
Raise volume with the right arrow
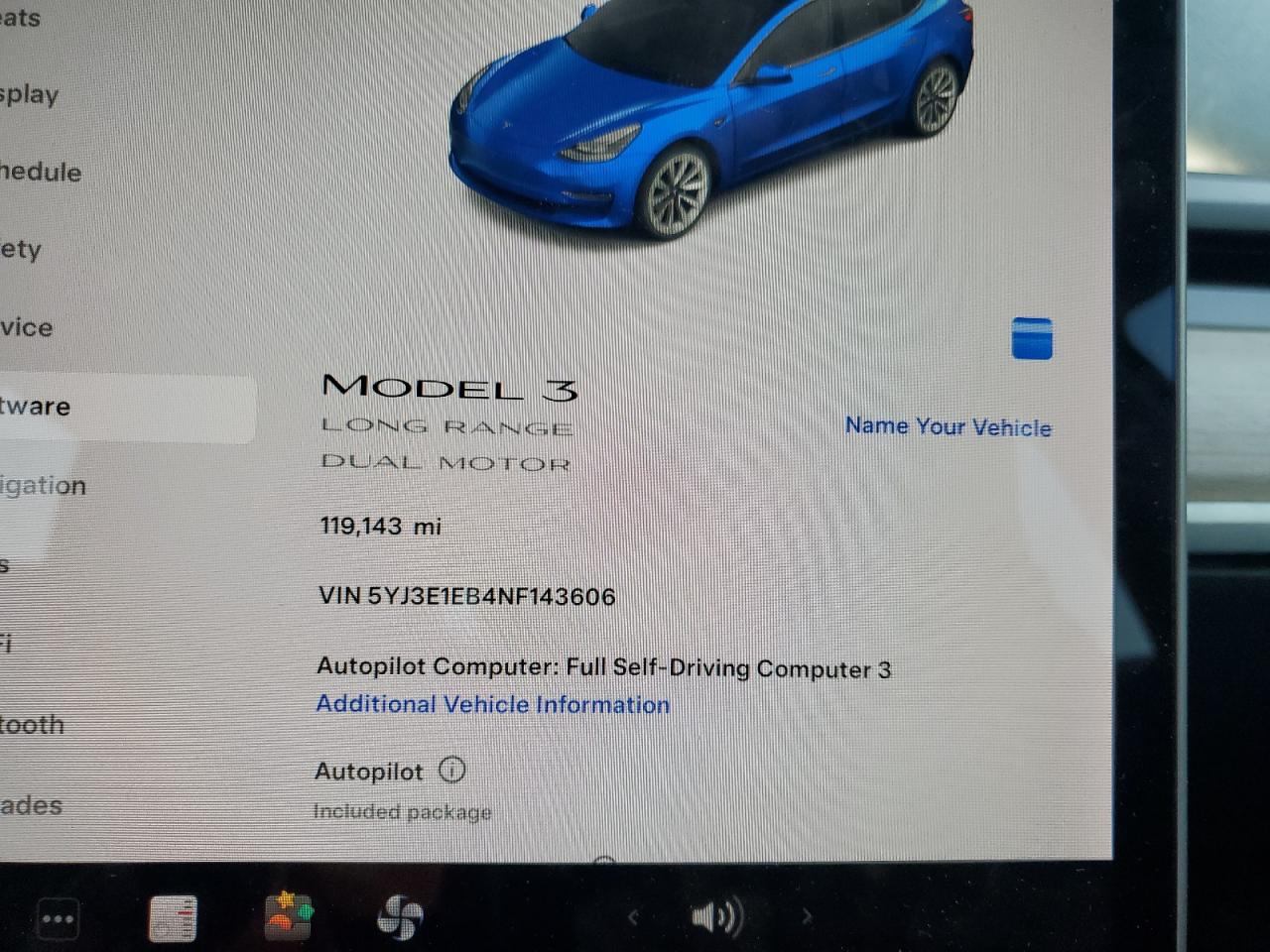coord(807,917)
